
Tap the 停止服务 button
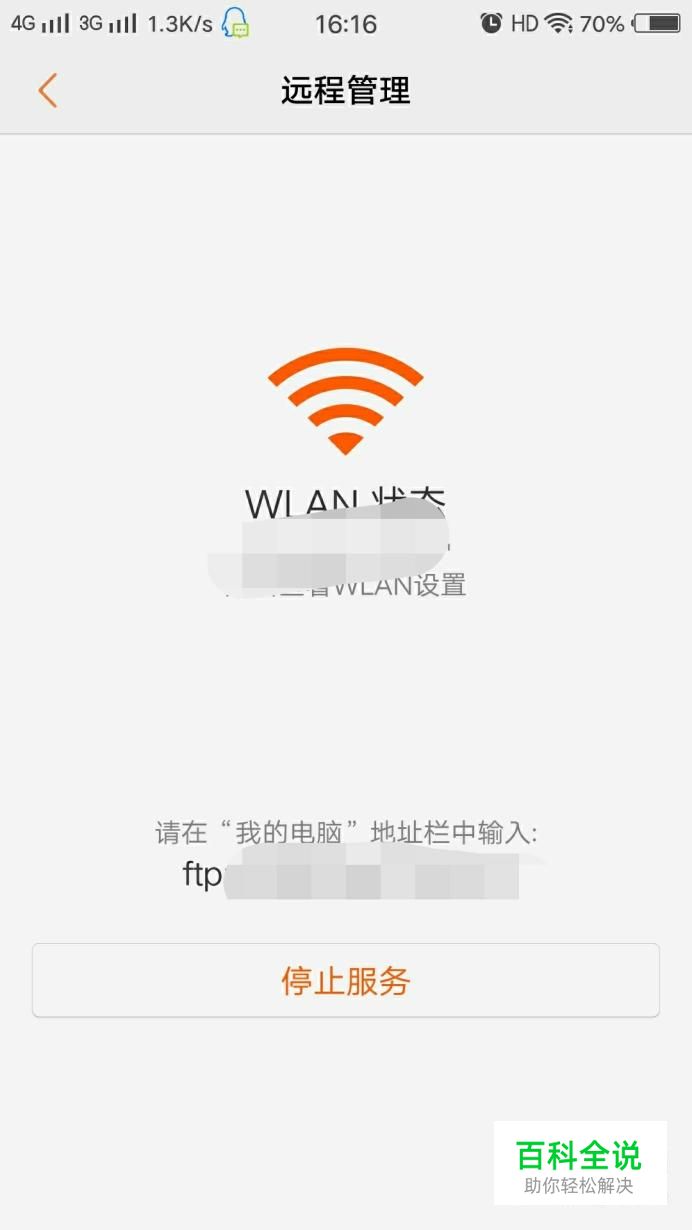pyautogui.click(x=346, y=981)
